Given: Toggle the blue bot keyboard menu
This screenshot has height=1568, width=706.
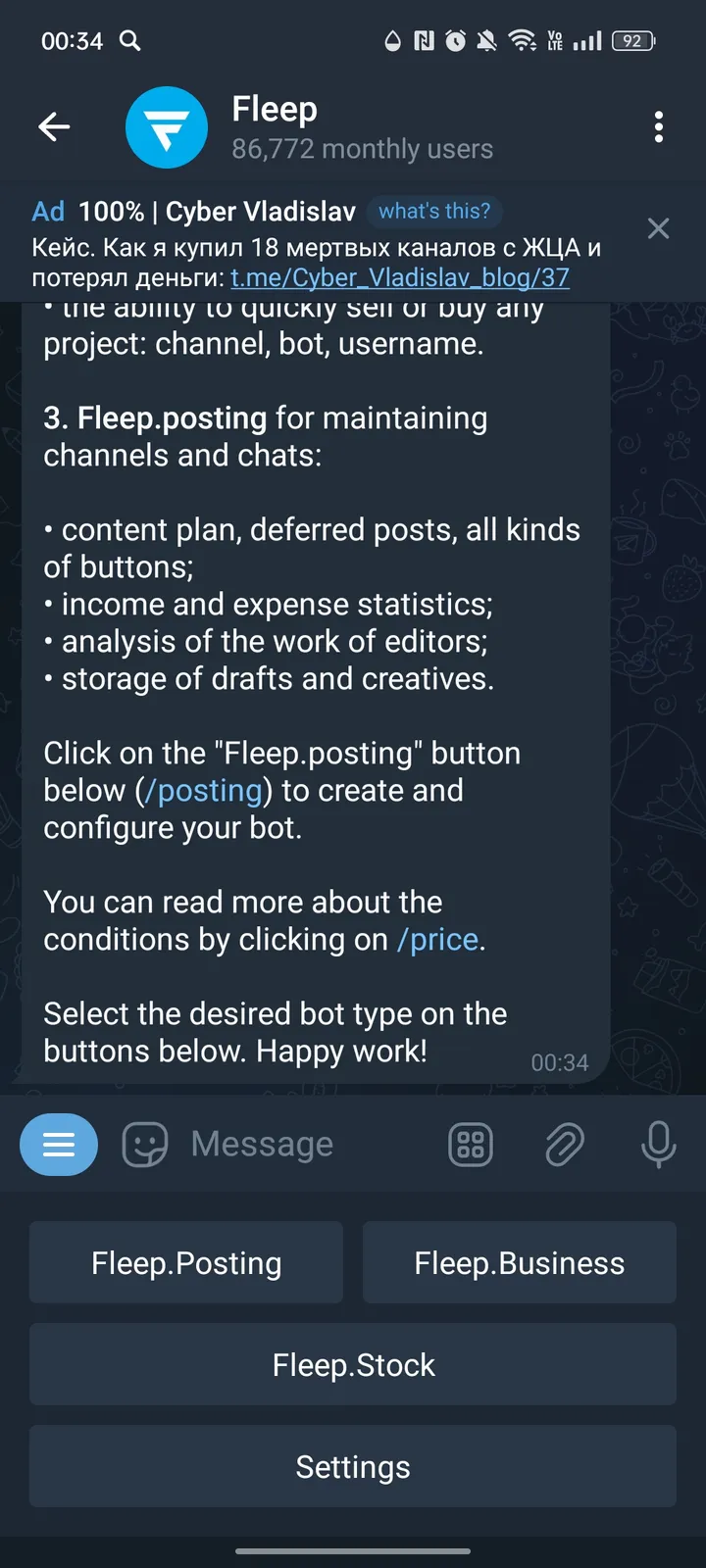Looking at the screenshot, I should (x=59, y=1144).
